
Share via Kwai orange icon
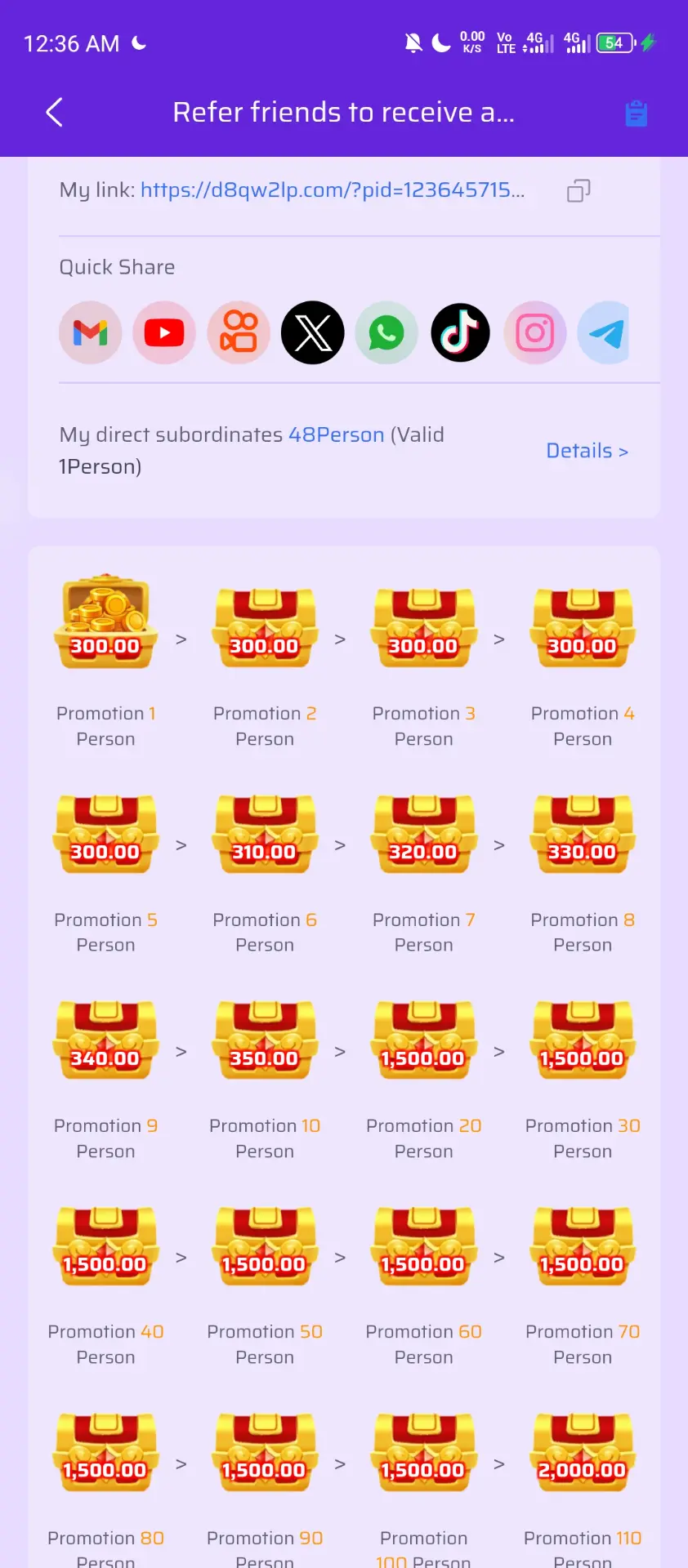click(239, 332)
